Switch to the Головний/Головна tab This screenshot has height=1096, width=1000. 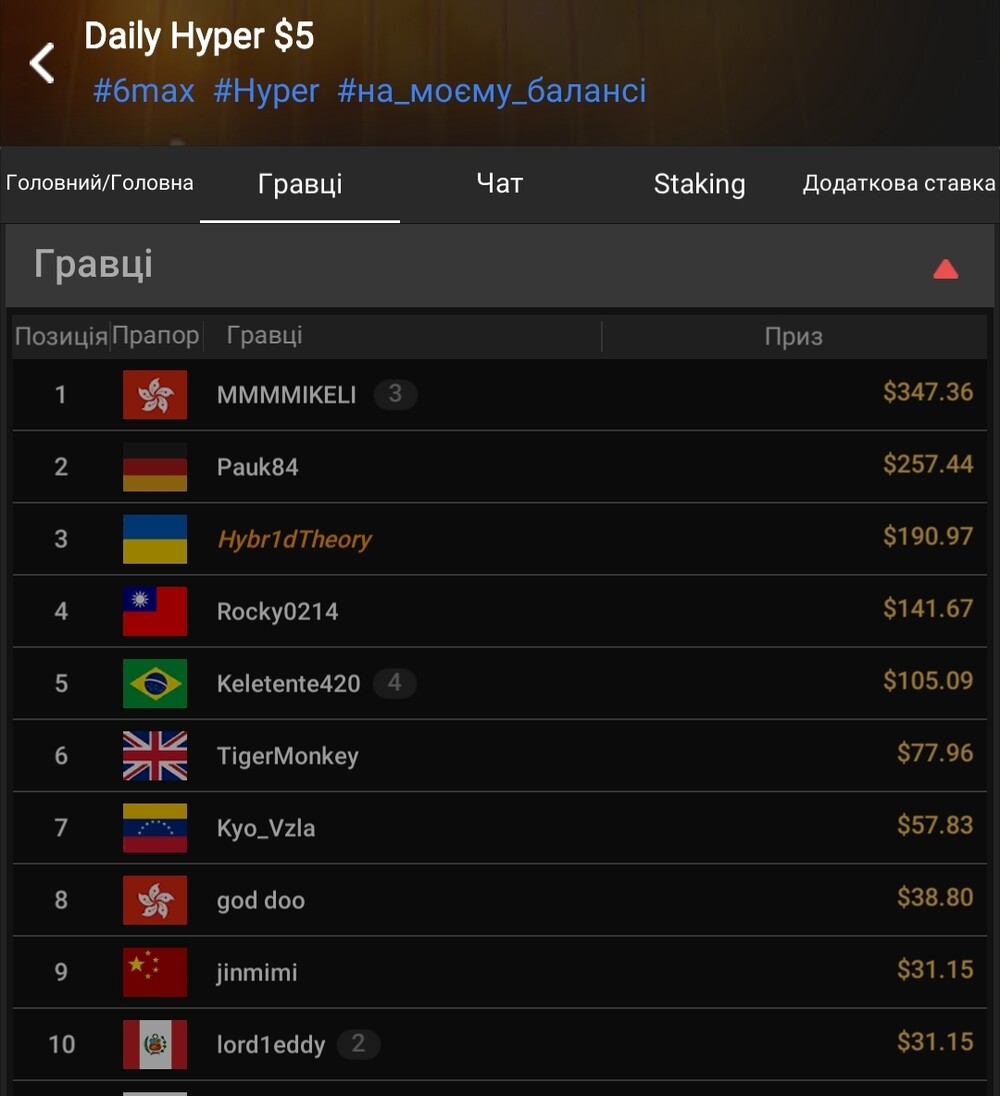point(100,184)
